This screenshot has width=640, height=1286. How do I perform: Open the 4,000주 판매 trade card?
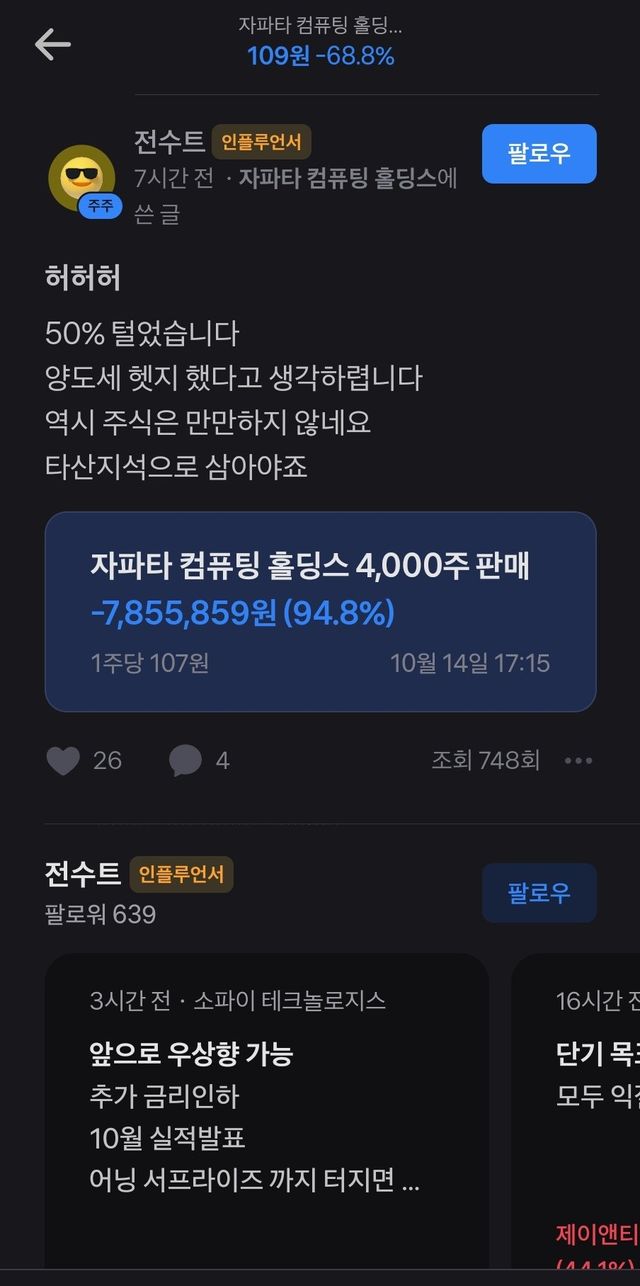coord(320,611)
